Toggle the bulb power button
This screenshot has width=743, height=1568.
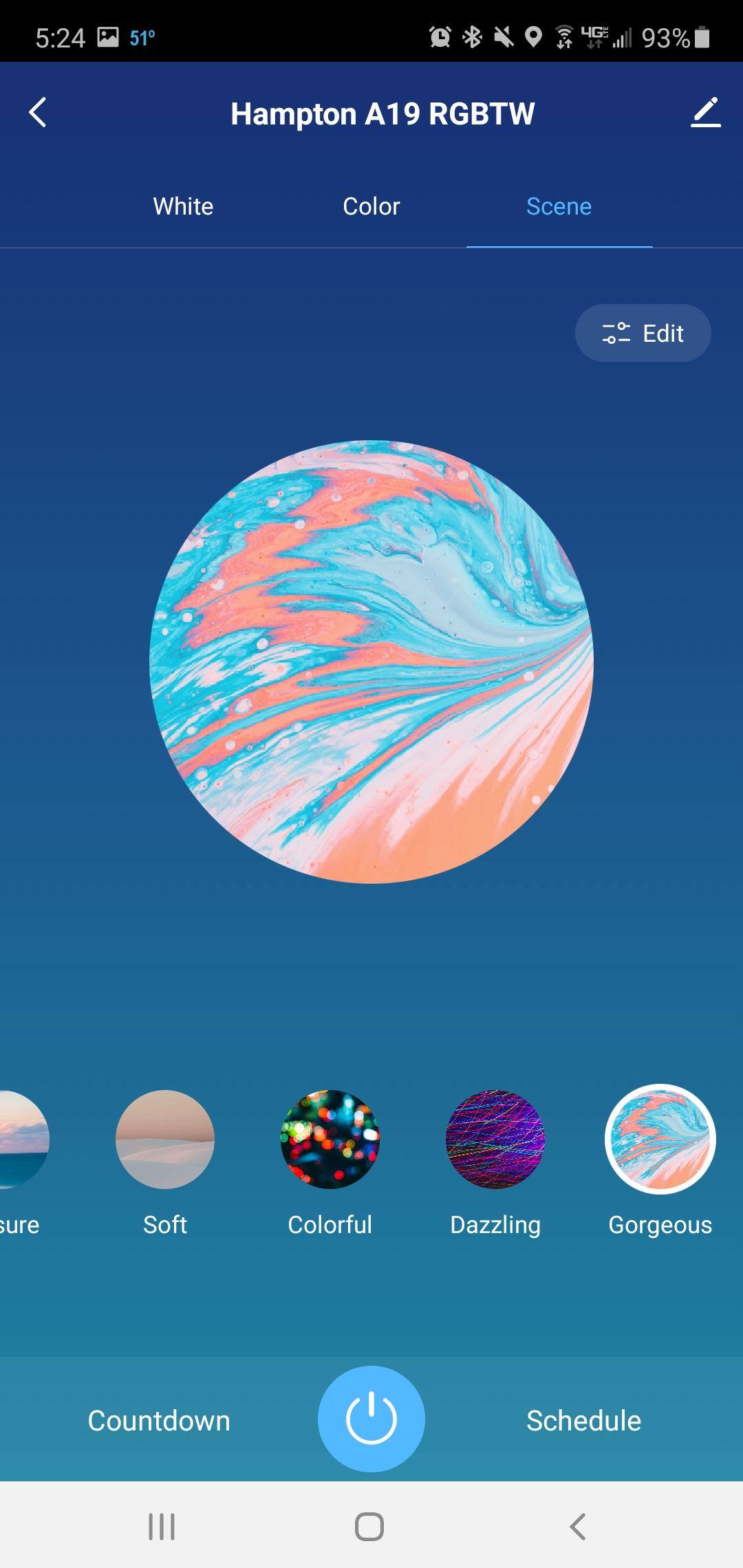pos(371,1419)
